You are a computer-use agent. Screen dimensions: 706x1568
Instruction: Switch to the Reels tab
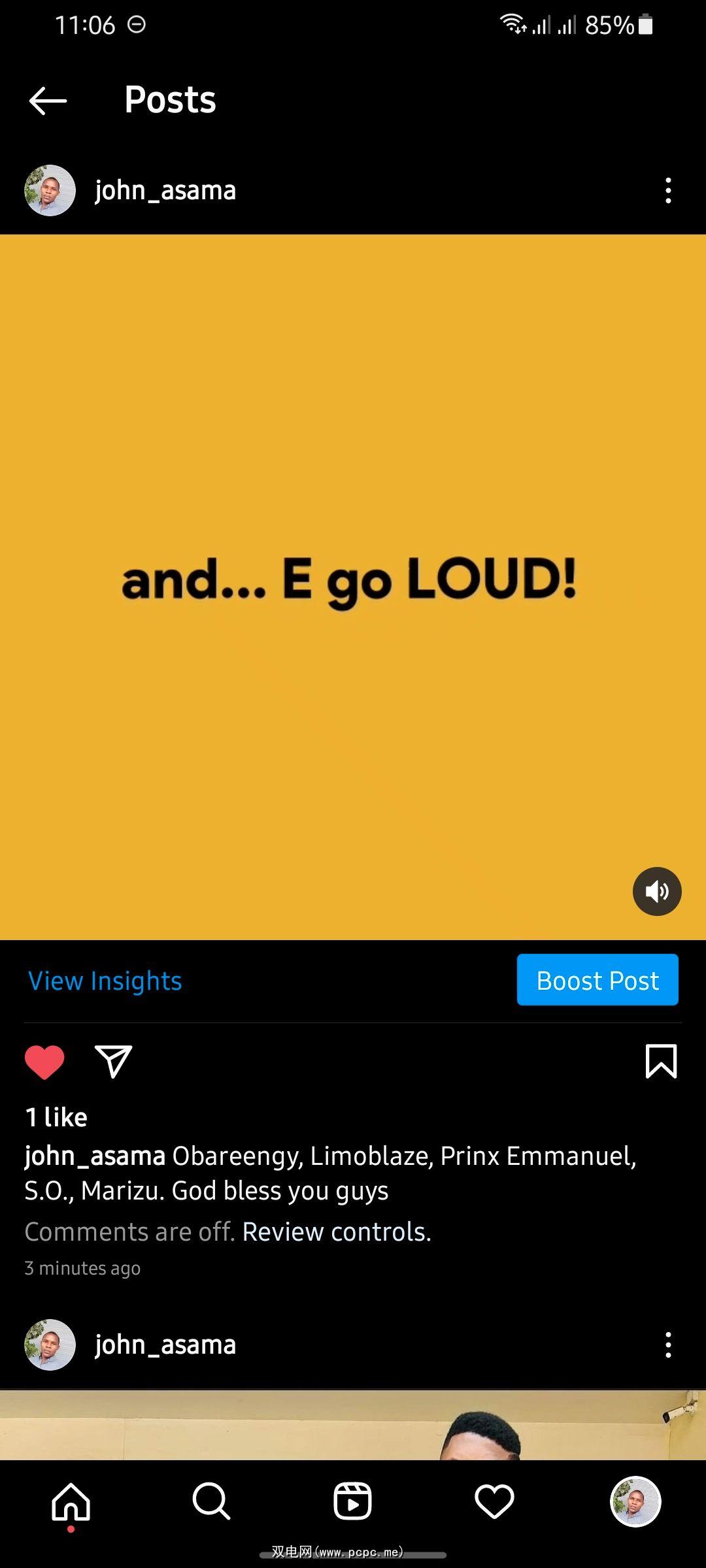pos(352,1501)
